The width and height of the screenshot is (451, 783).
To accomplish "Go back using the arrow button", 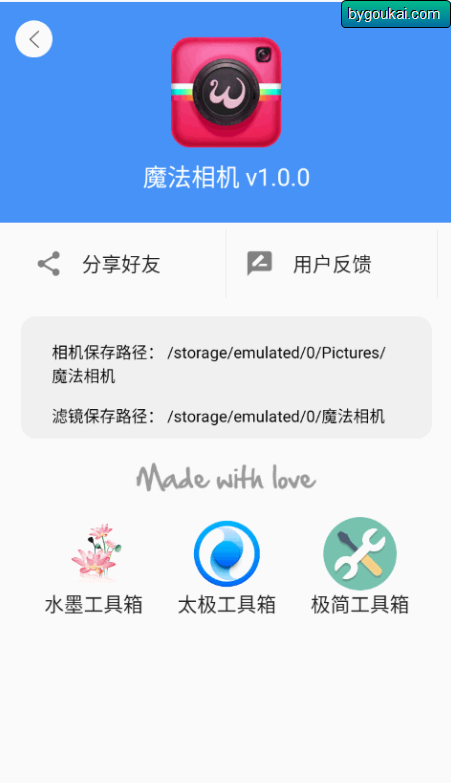I will tap(34, 39).
